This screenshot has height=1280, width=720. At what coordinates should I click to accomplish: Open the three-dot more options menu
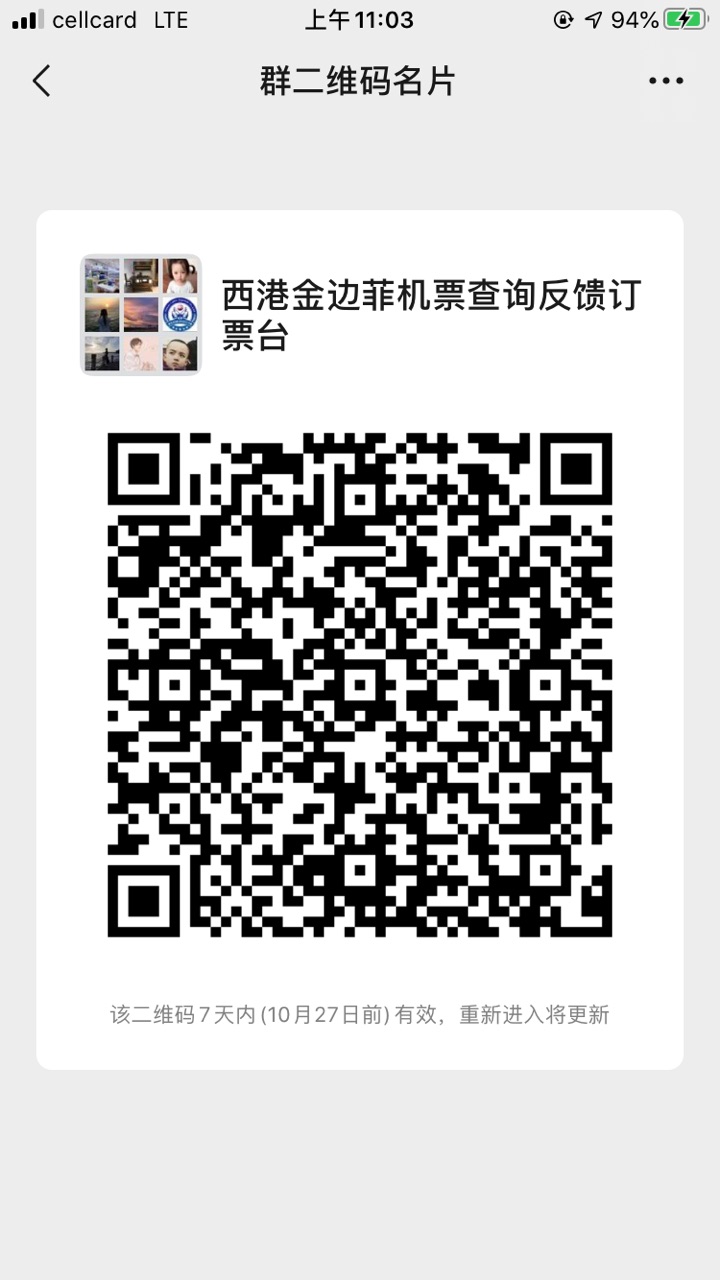click(666, 81)
